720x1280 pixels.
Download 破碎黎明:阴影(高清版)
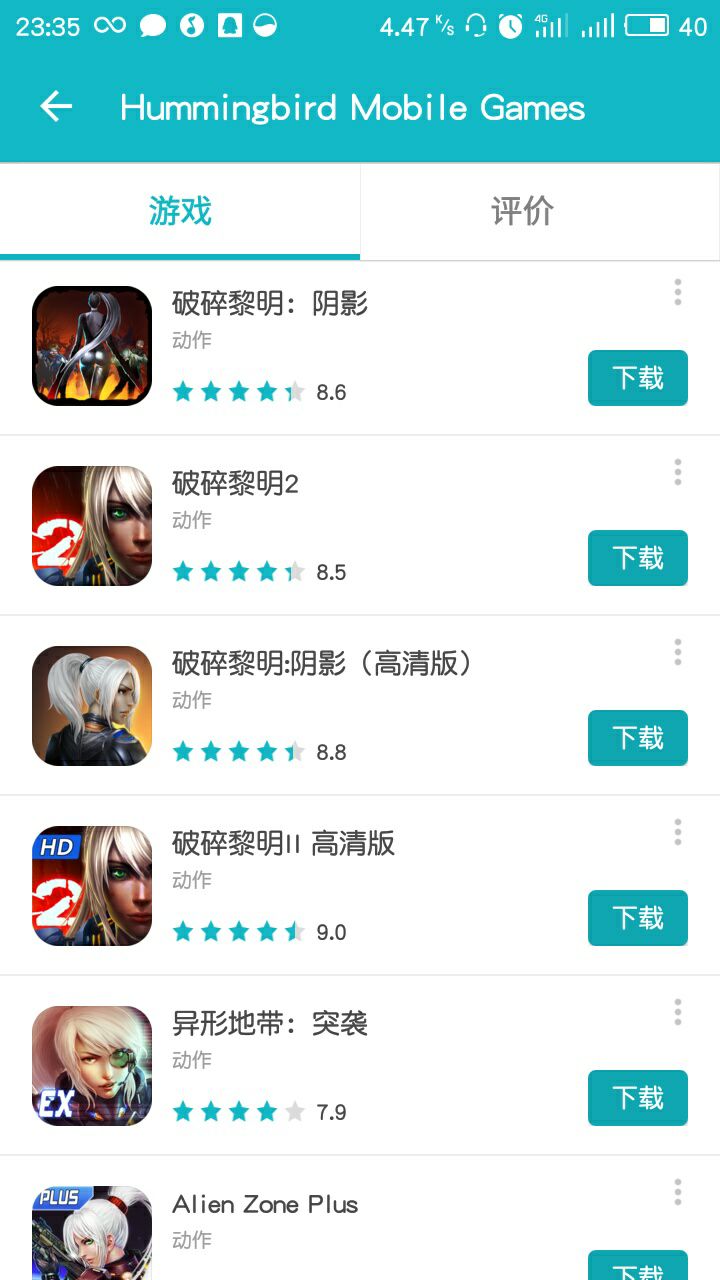(x=637, y=738)
